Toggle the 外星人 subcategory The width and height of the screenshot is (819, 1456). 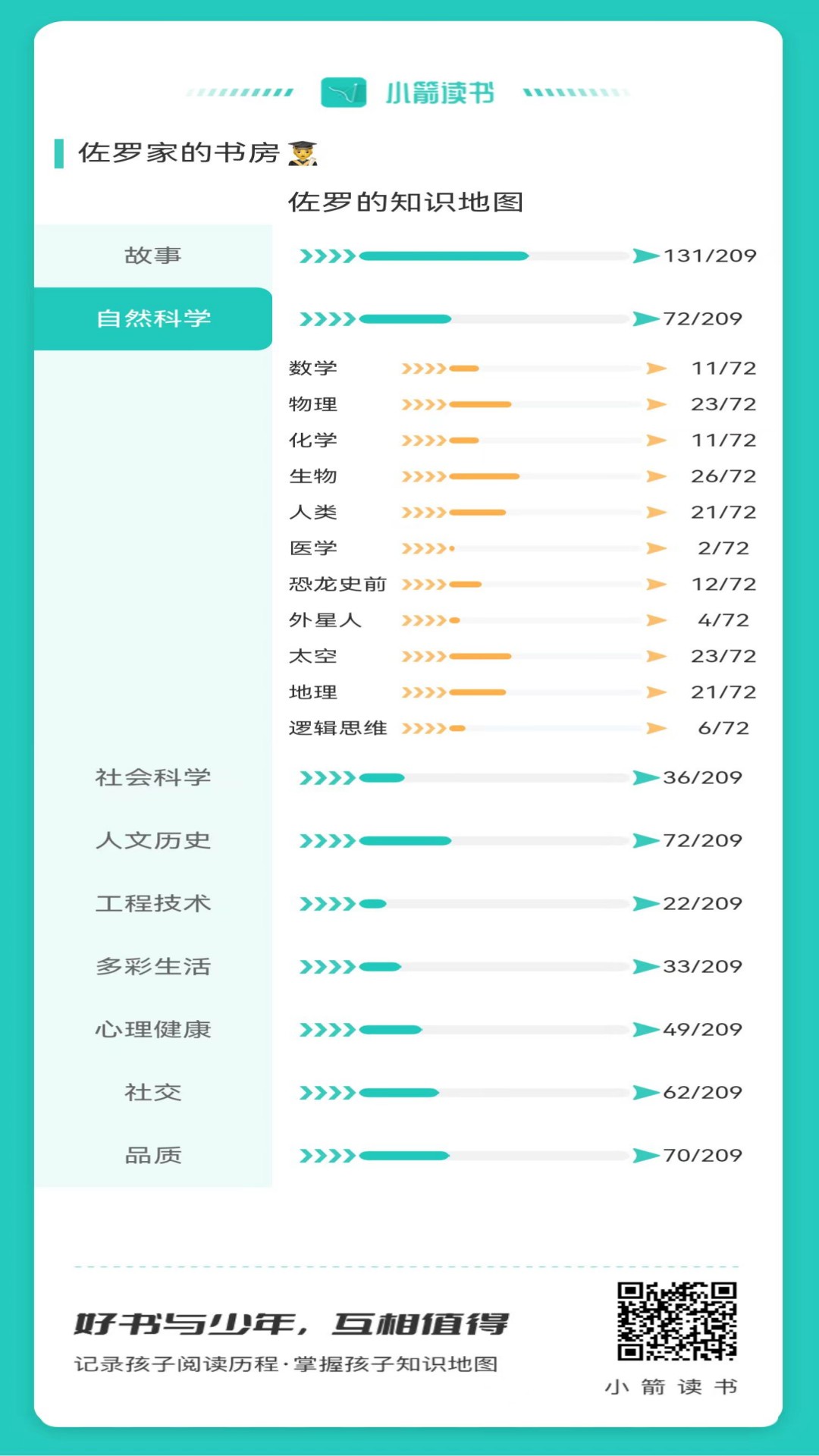[325, 620]
